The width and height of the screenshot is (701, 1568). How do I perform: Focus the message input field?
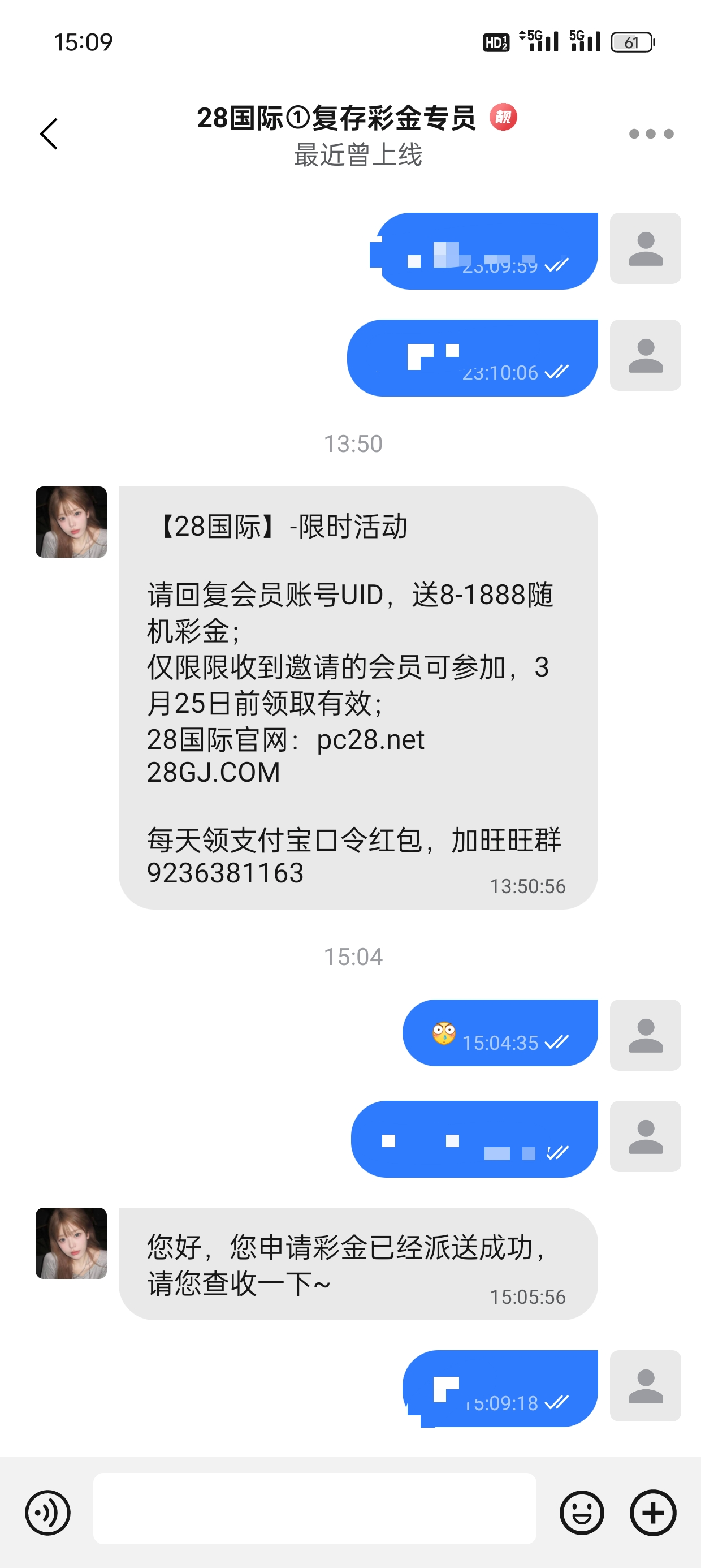[x=314, y=1509]
